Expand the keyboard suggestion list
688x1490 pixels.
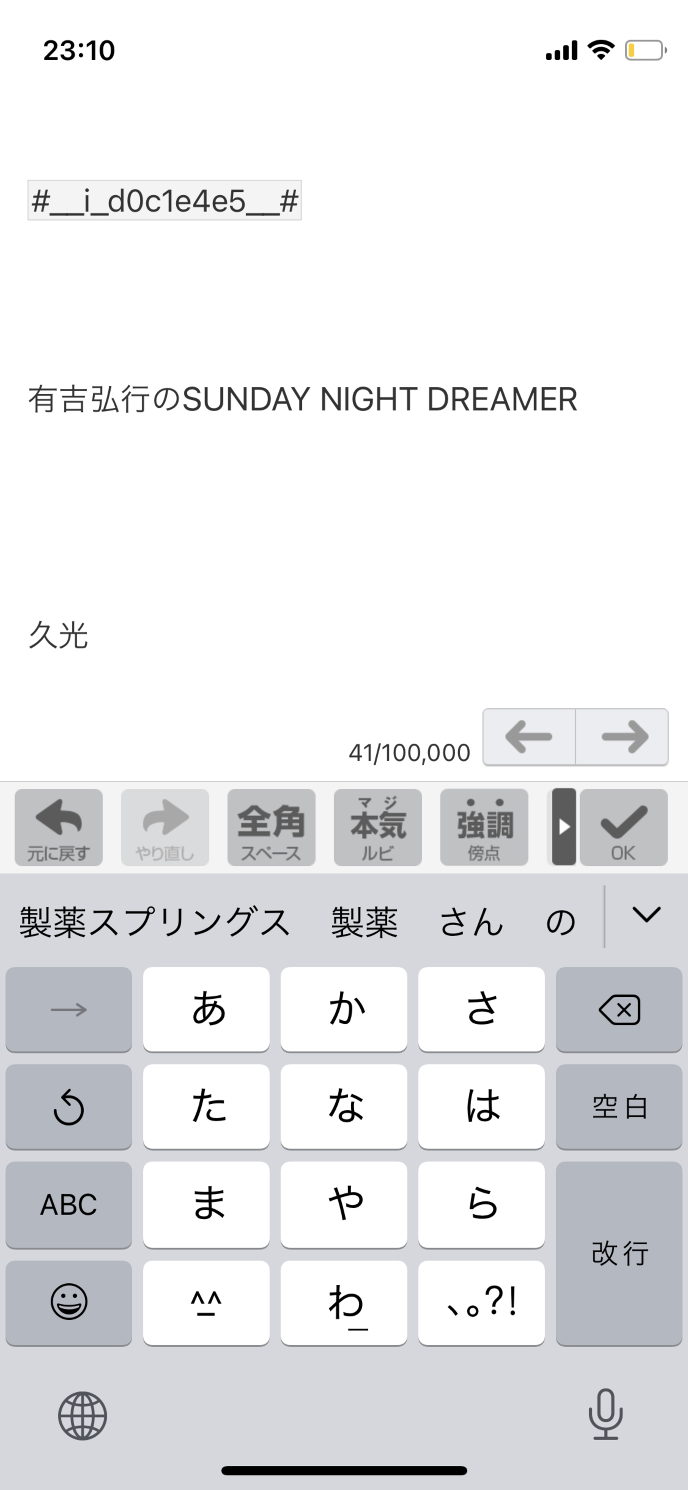(647, 914)
